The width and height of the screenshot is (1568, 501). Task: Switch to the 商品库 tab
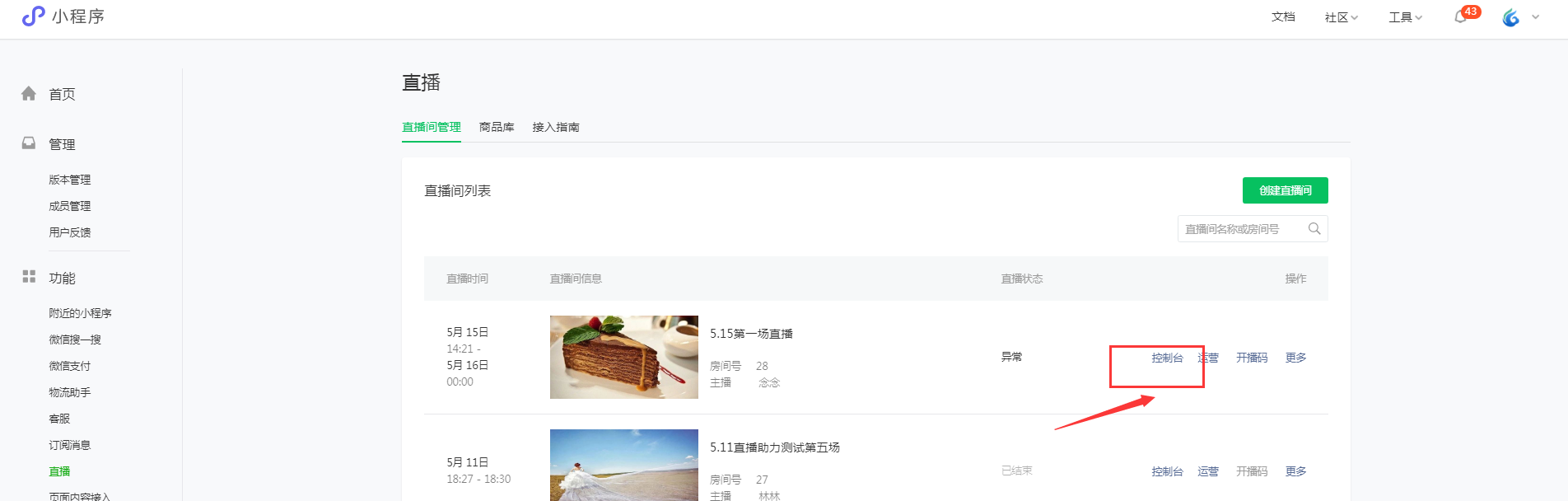tap(497, 127)
